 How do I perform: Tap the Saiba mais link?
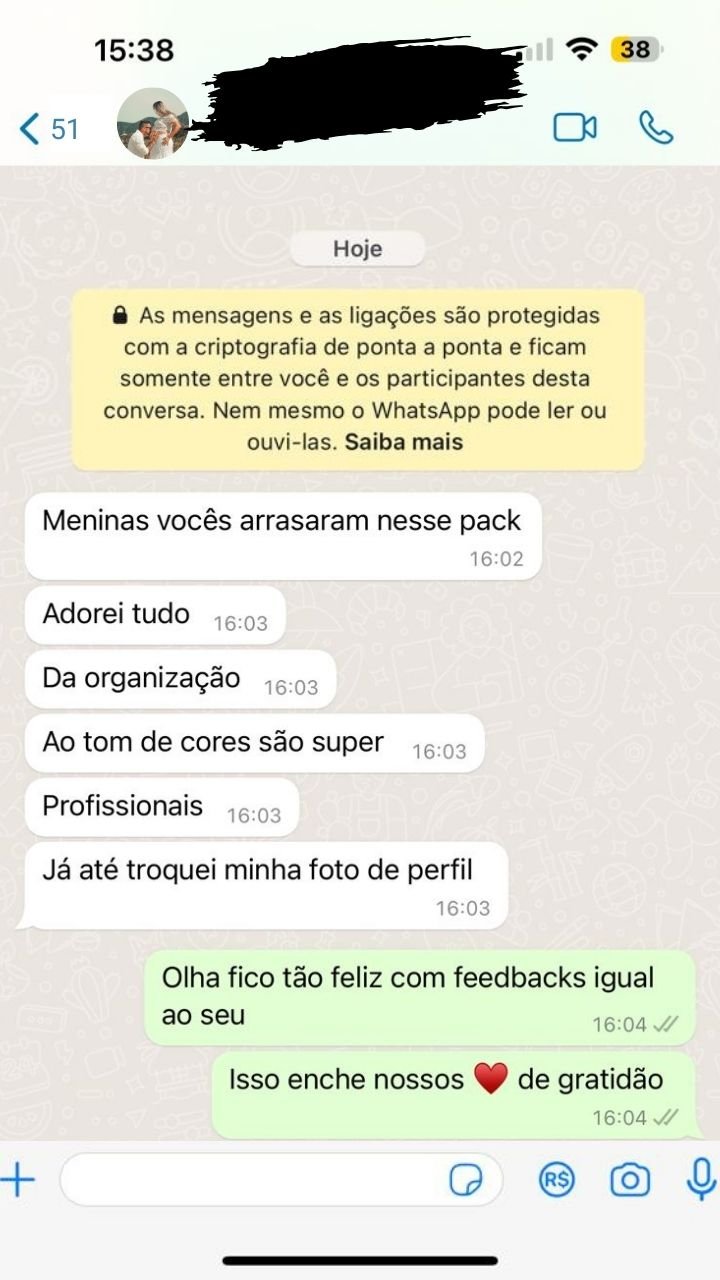pyautogui.click(x=404, y=441)
